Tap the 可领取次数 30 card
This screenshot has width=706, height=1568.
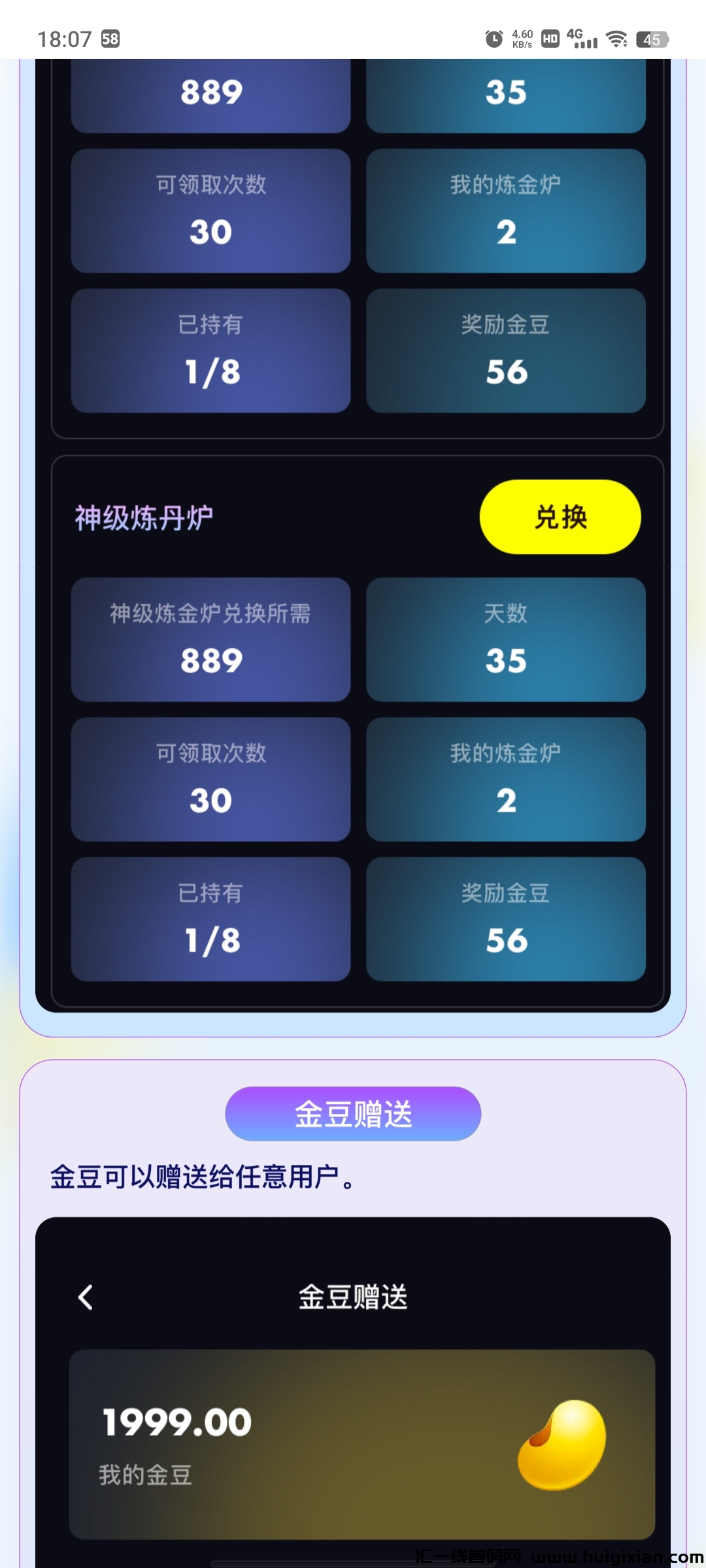click(210, 779)
